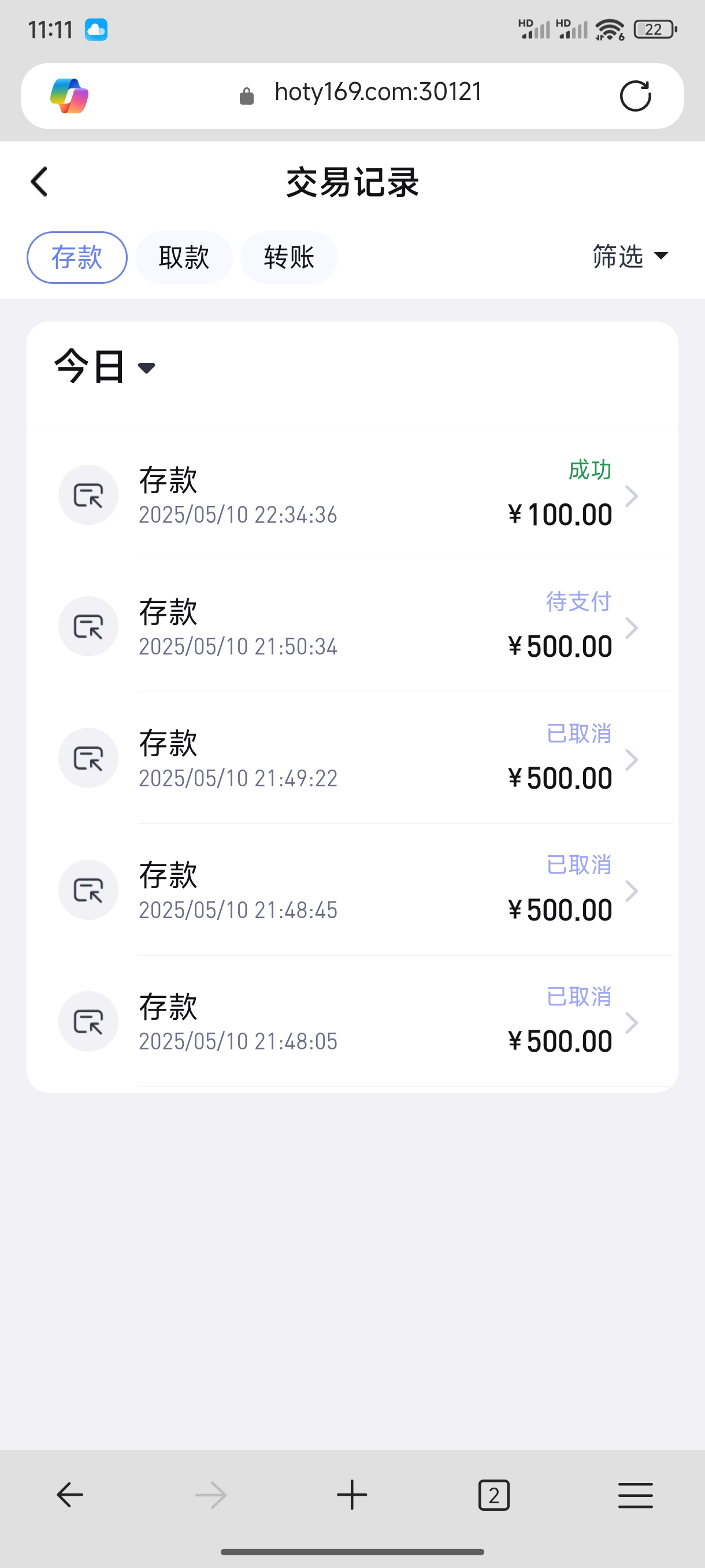Navigate back in the browser toolbar
This screenshot has width=705, height=1568.
click(x=70, y=1495)
